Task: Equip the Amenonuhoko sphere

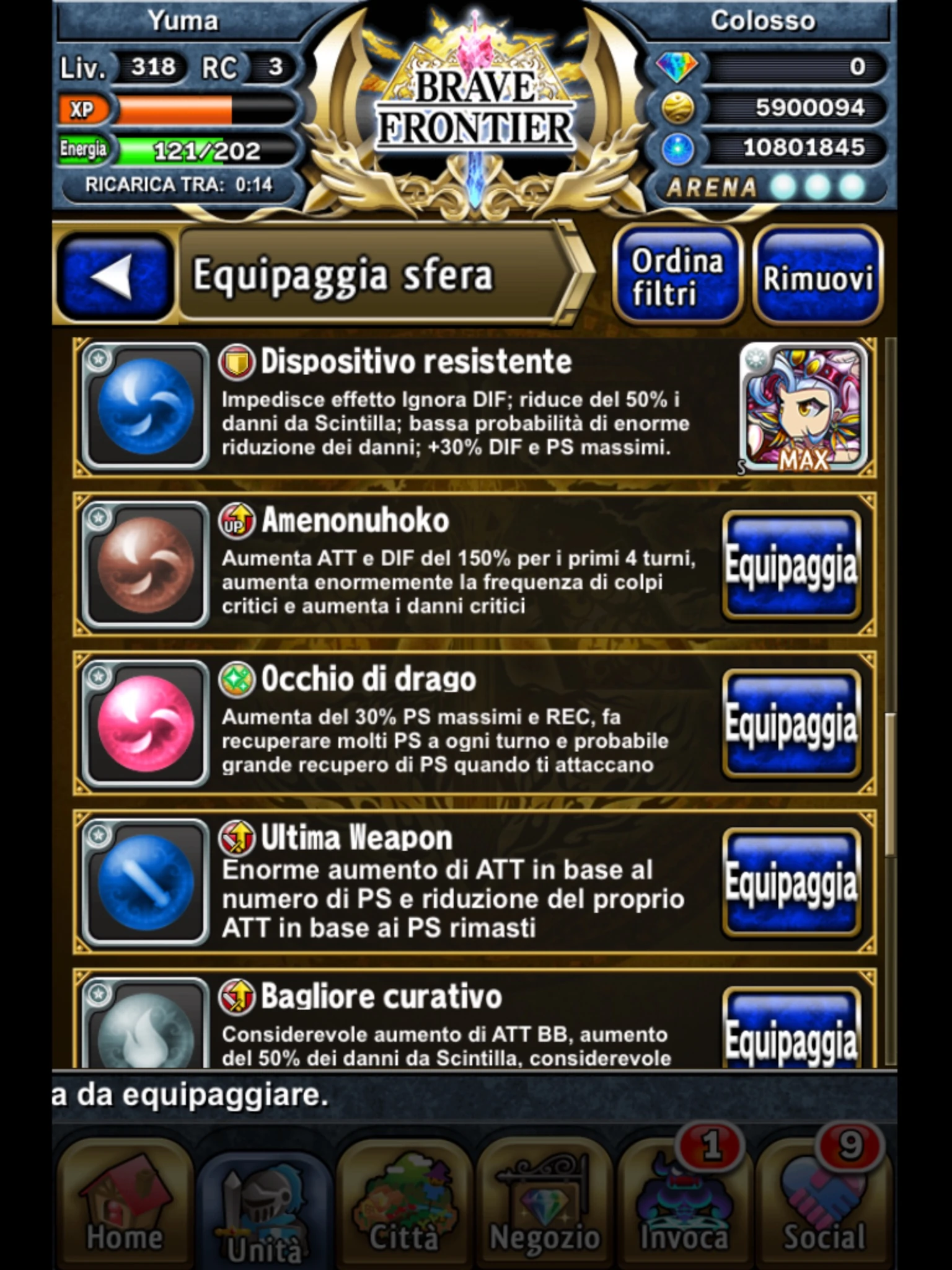Action: 791,566
